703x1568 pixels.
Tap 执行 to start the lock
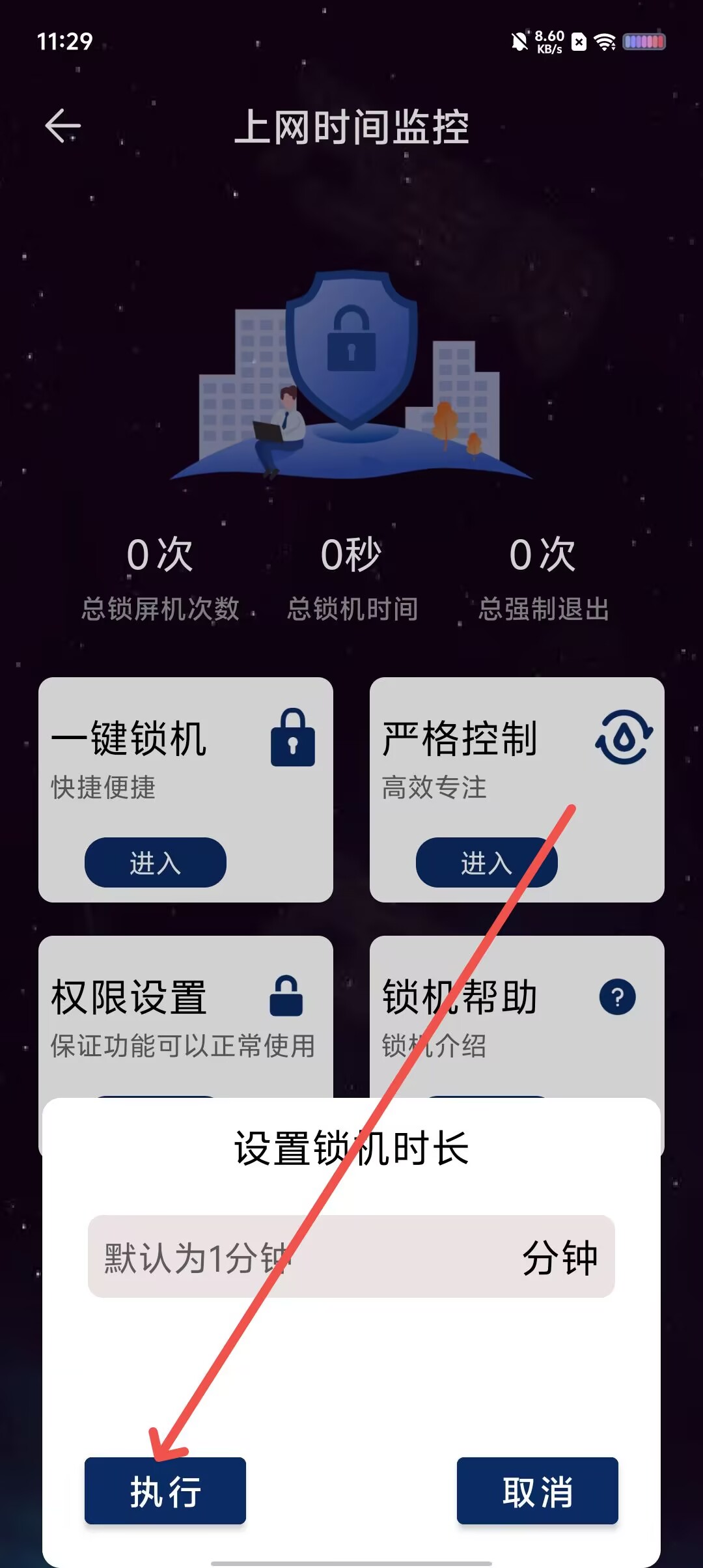pyautogui.click(x=165, y=1491)
